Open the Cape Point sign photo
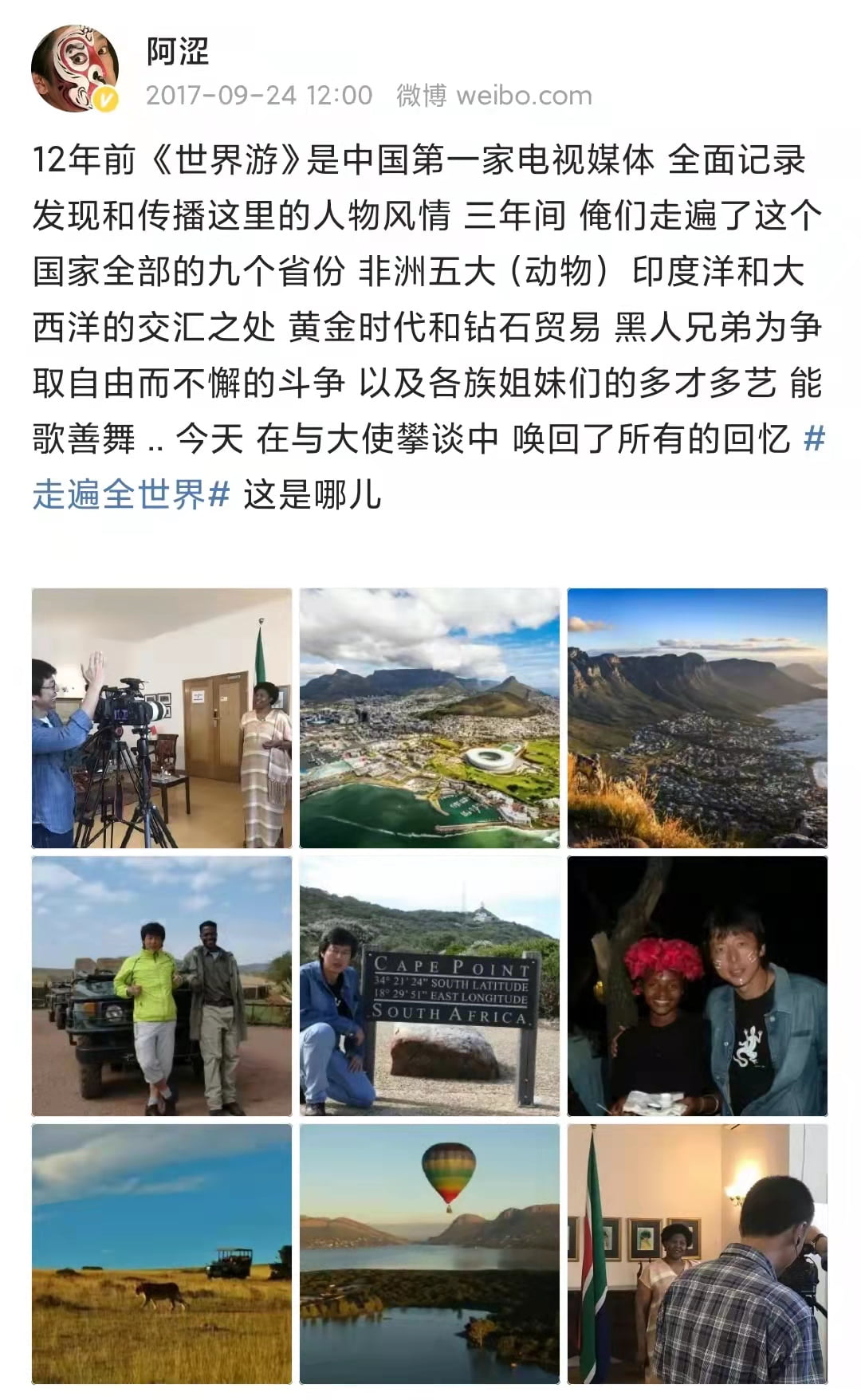 [430, 985]
